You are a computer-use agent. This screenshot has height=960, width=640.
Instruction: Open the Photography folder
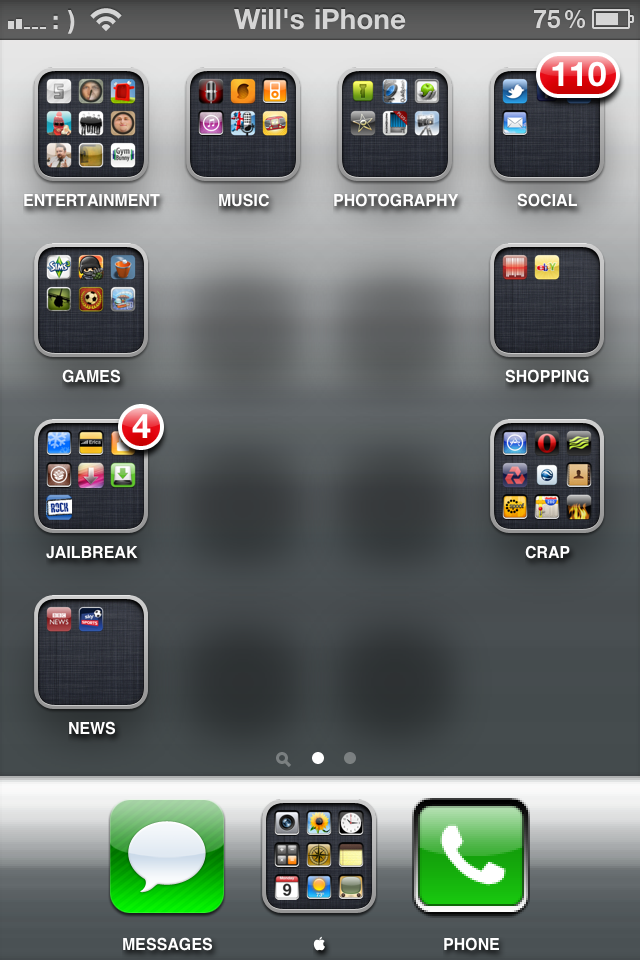pyautogui.click(x=395, y=125)
